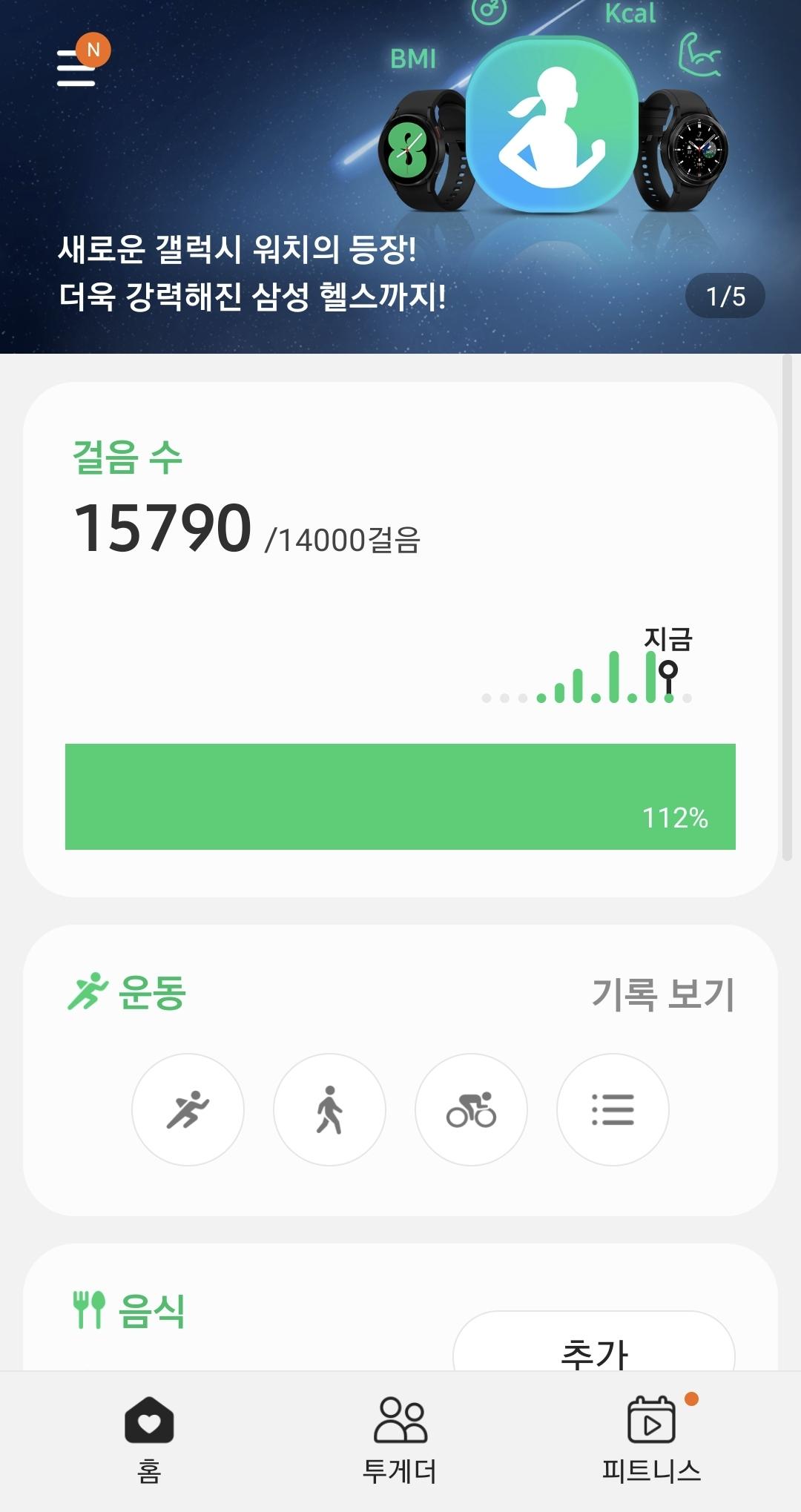Switch to the 투게더 tab

pyautogui.click(x=400, y=1439)
